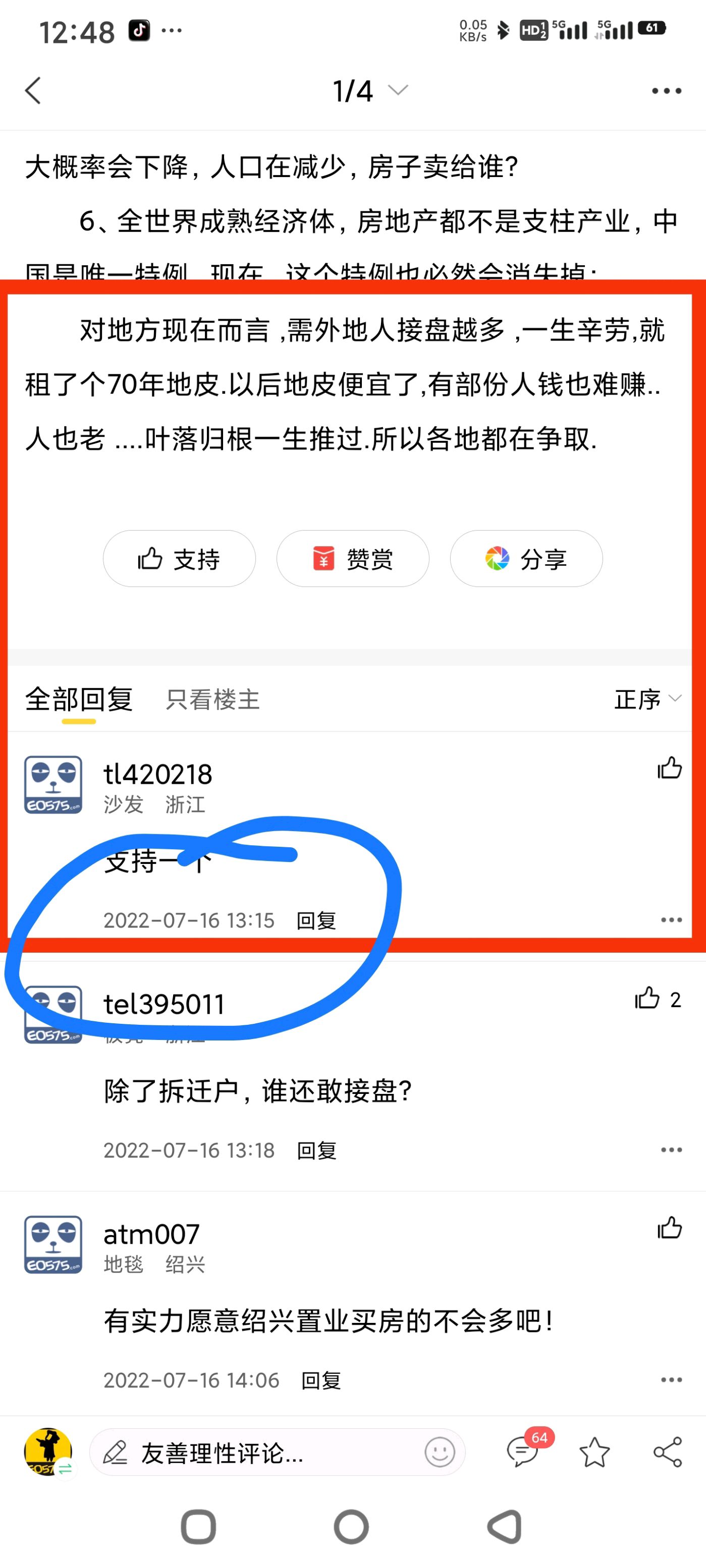The image size is (706, 1568).
Task: Like the comment by atm007
Action: 669,1229
